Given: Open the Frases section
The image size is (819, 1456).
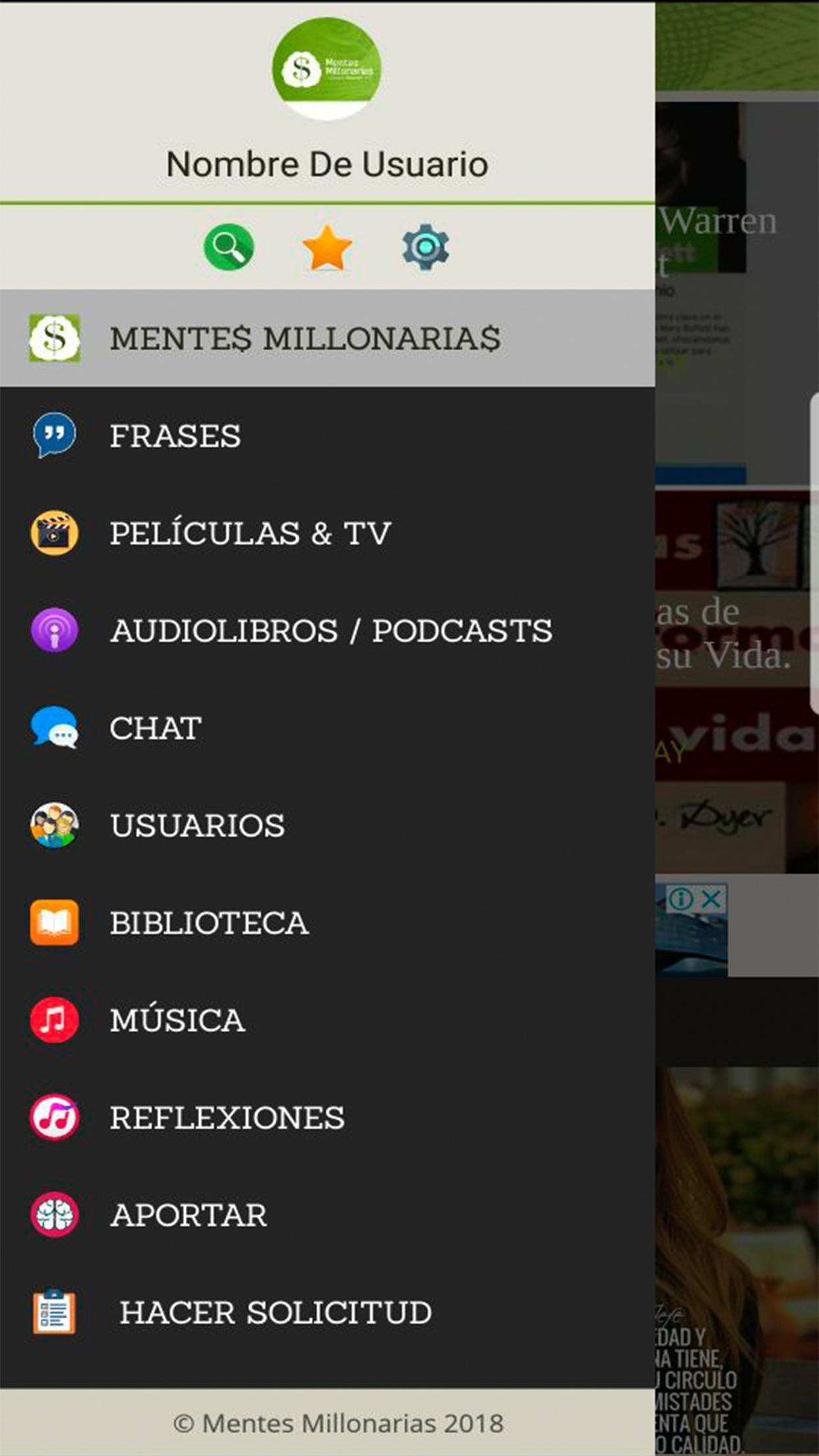Looking at the screenshot, I should 175,436.
